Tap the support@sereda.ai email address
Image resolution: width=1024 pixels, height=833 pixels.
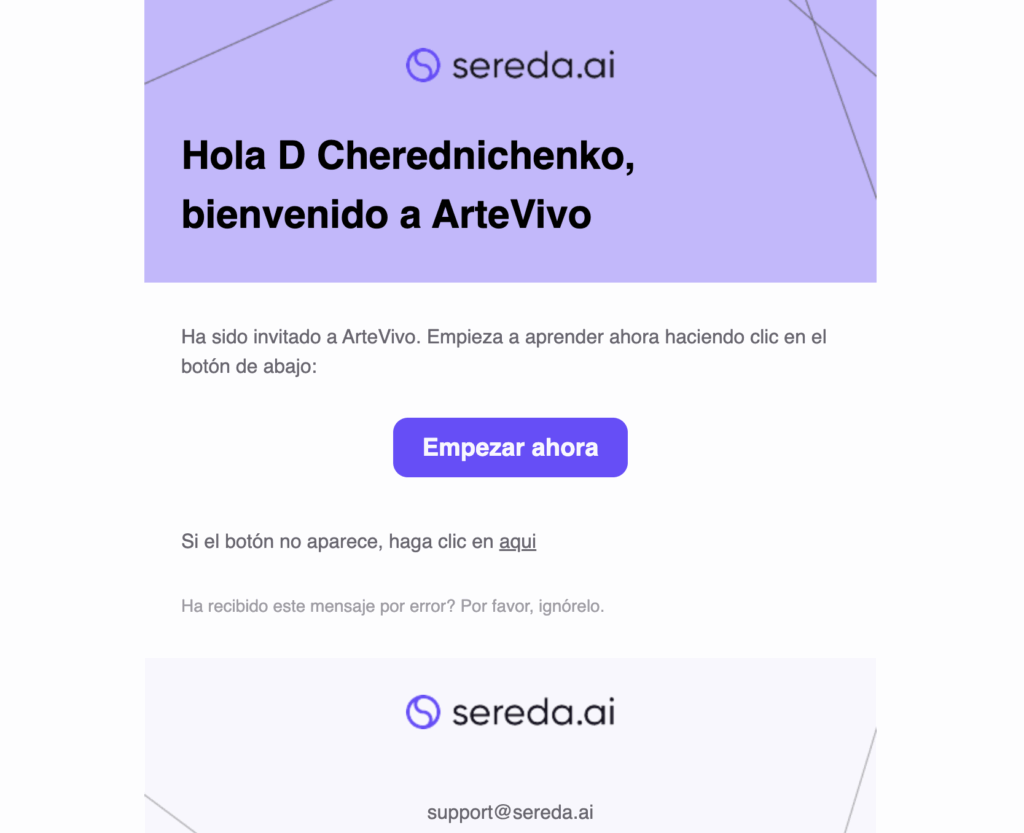tap(510, 812)
